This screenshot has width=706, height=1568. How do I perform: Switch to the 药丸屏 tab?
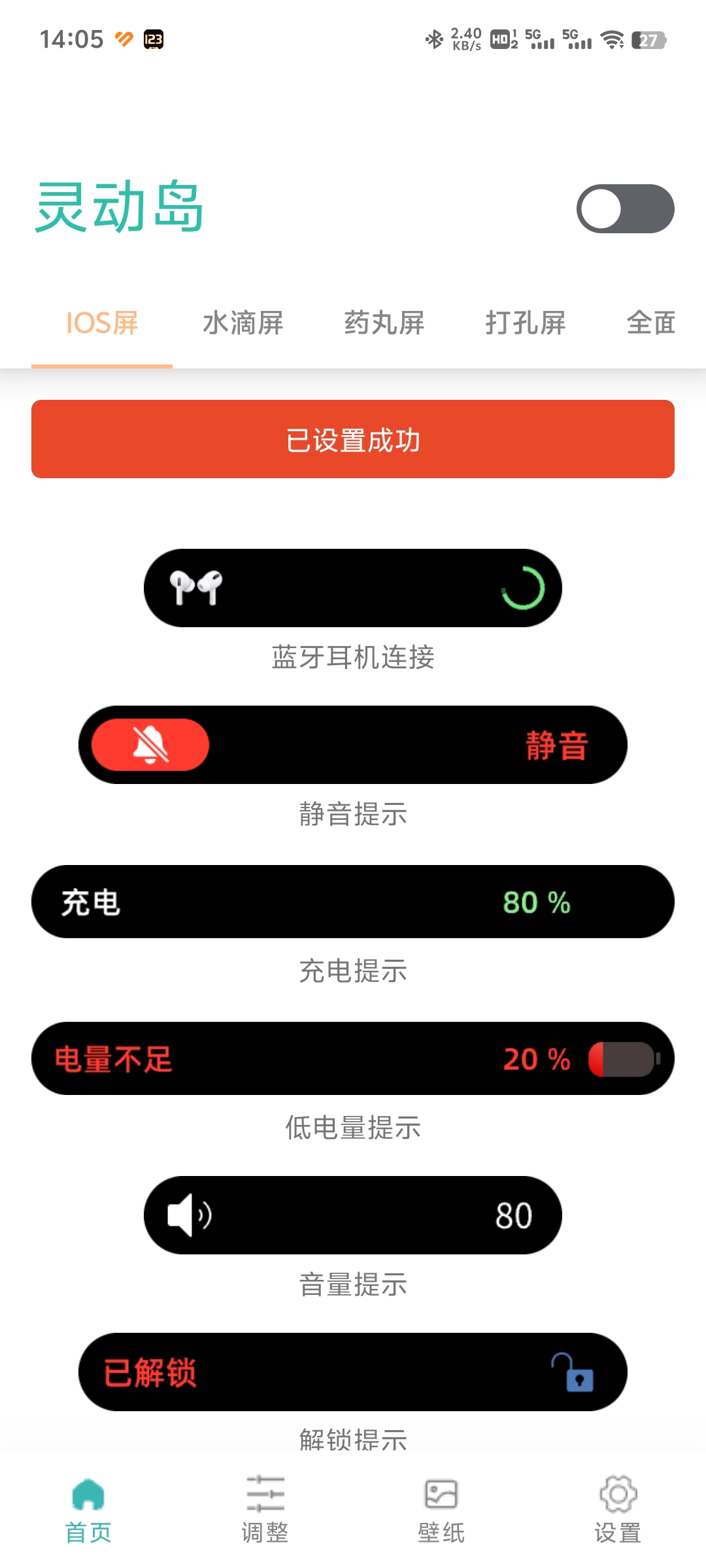click(x=384, y=323)
